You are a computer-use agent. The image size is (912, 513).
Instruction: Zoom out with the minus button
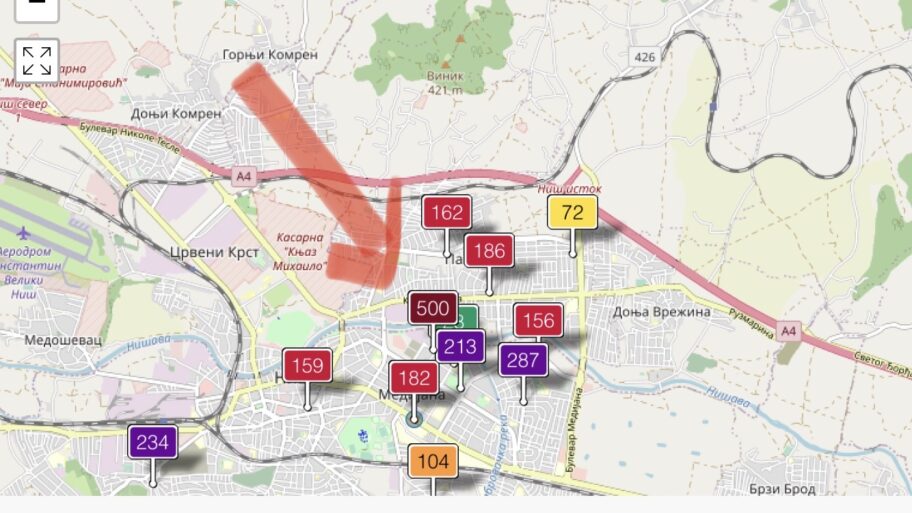pos(37,5)
